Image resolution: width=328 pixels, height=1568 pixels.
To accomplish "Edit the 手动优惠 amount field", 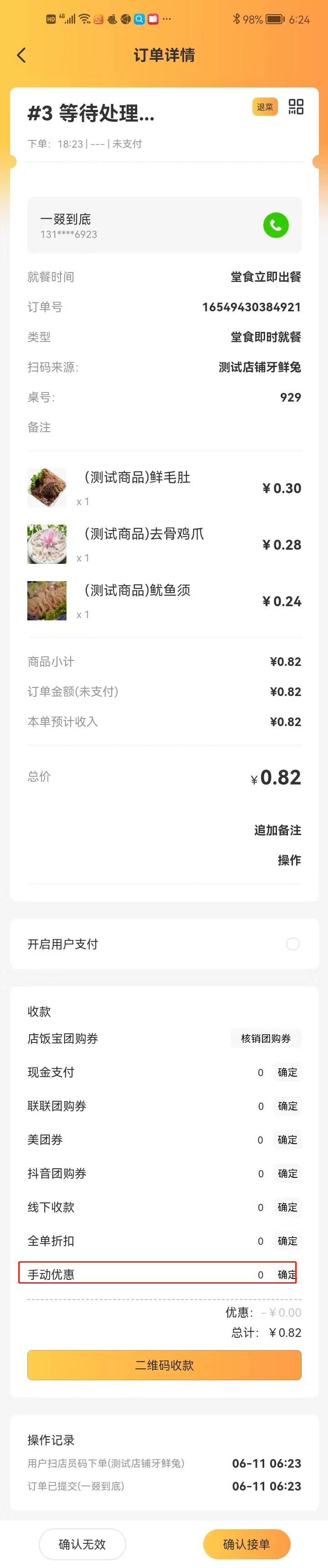I will [x=261, y=1274].
